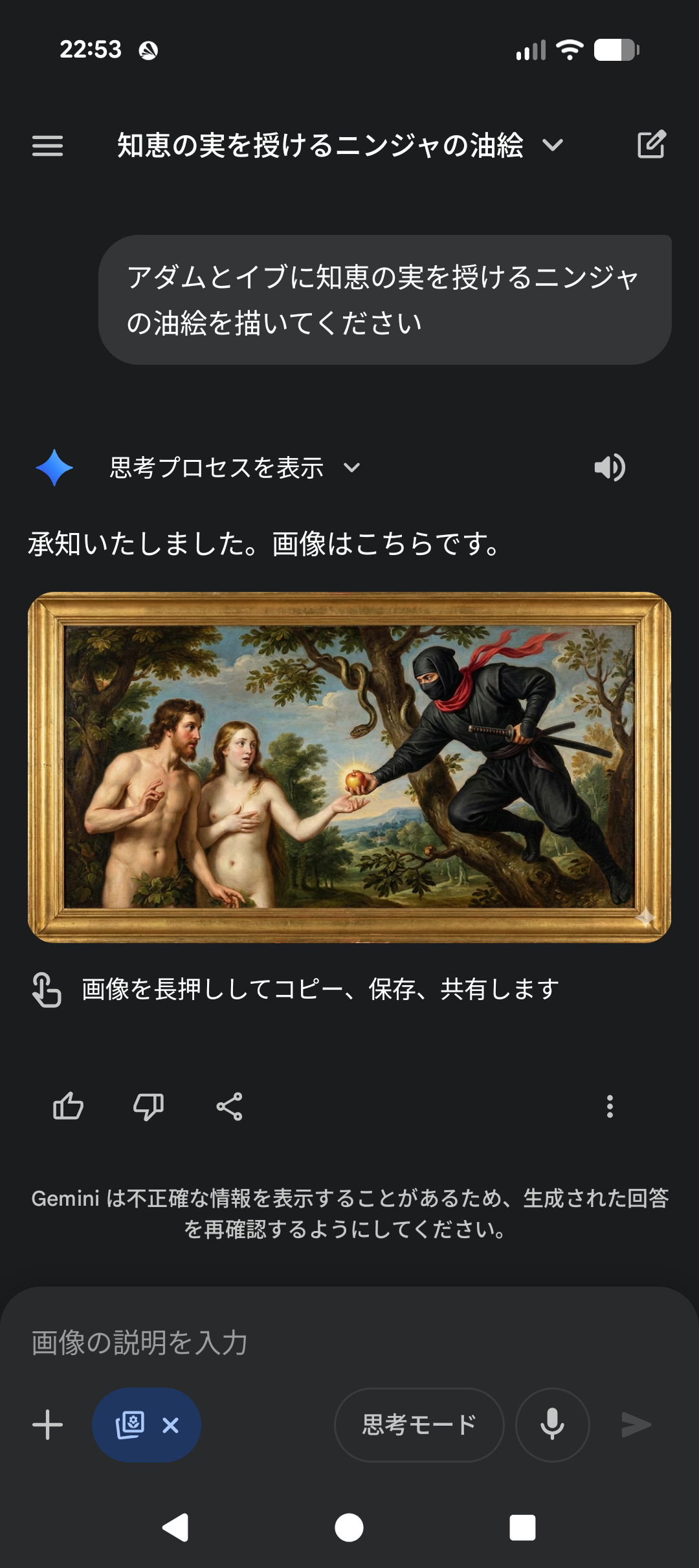Start voice input with the microphone
699x1568 pixels.
[552, 1424]
